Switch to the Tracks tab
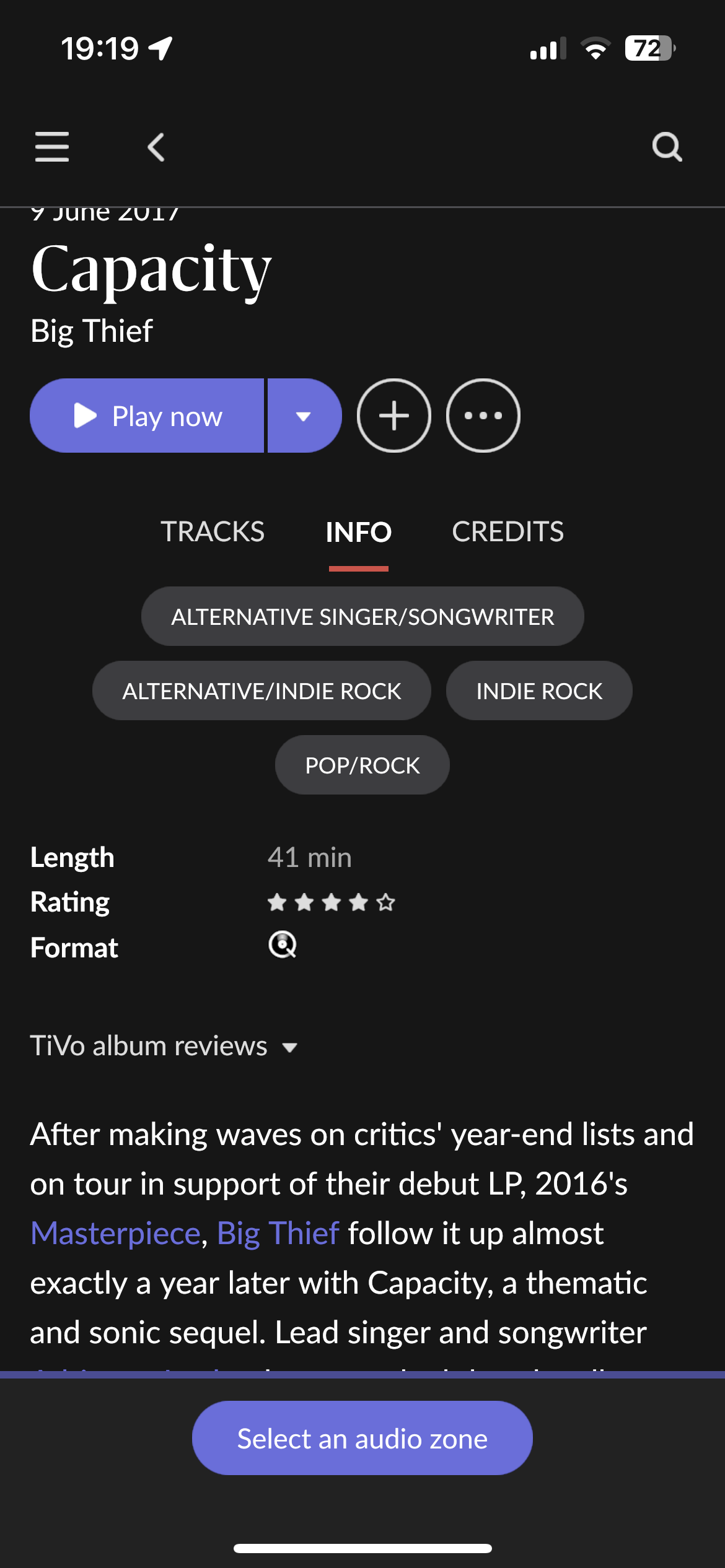 coord(213,531)
